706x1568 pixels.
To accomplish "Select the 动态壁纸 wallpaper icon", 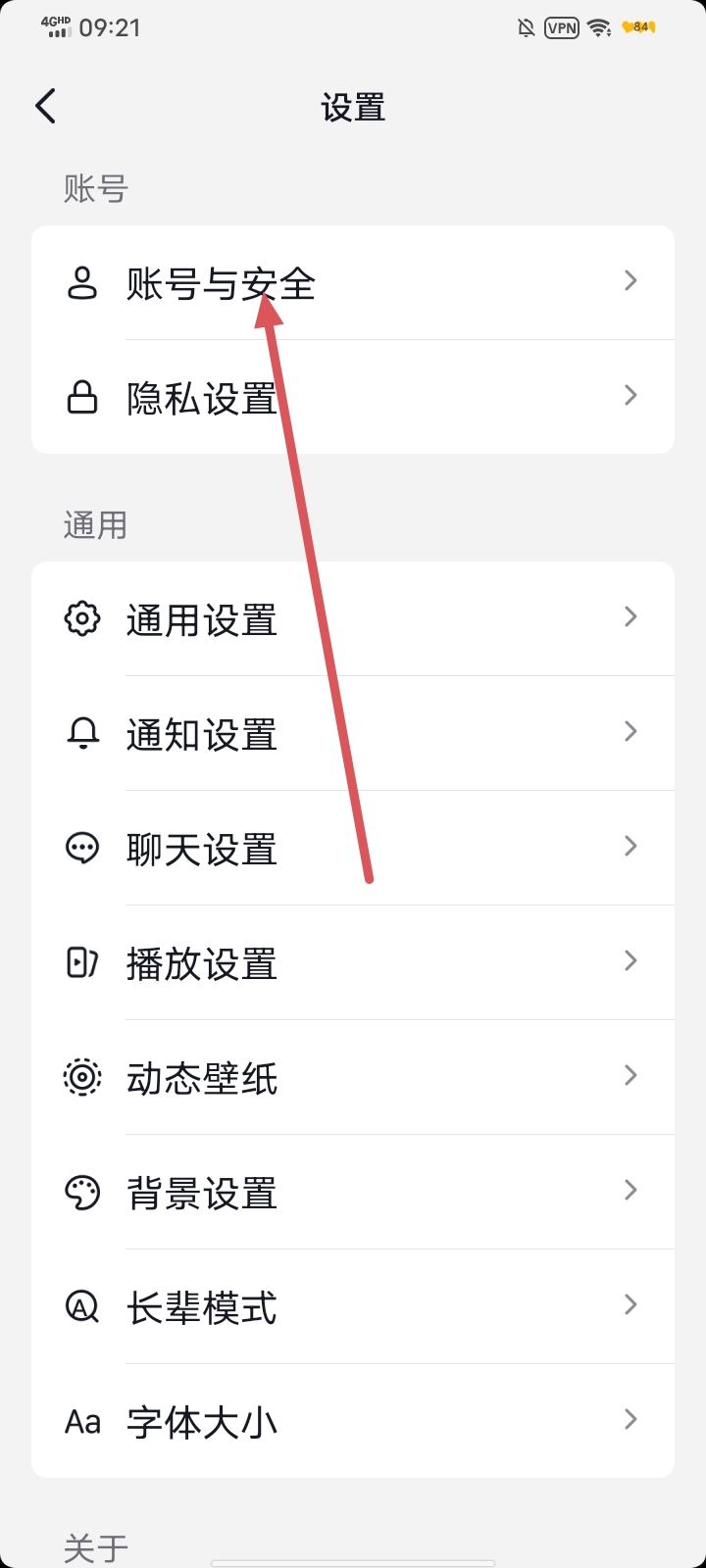I will (82, 1077).
